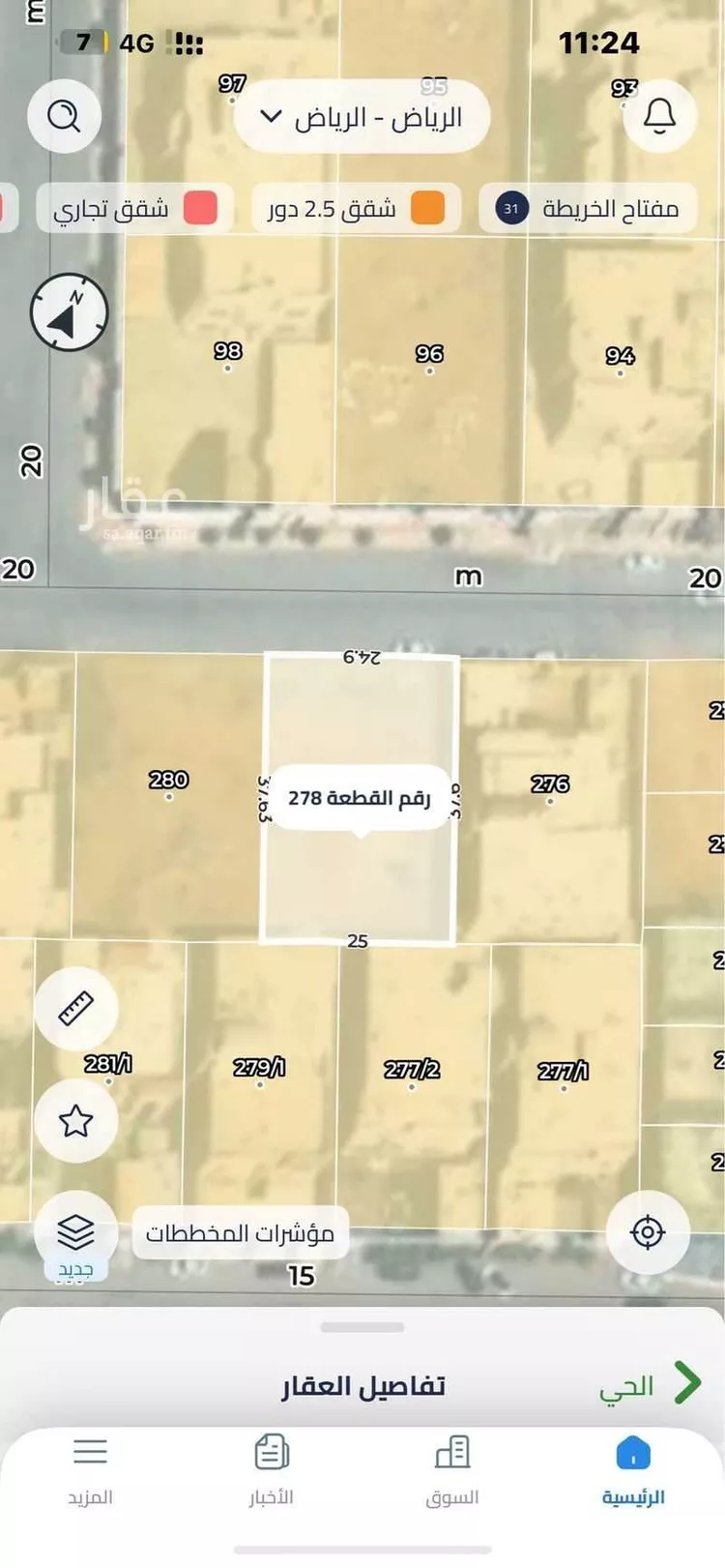Image resolution: width=725 pixels, height=1568 pixels.
Task: Switch to the السوق tab
Action: pyautogui.click(x=452, y=1470)
